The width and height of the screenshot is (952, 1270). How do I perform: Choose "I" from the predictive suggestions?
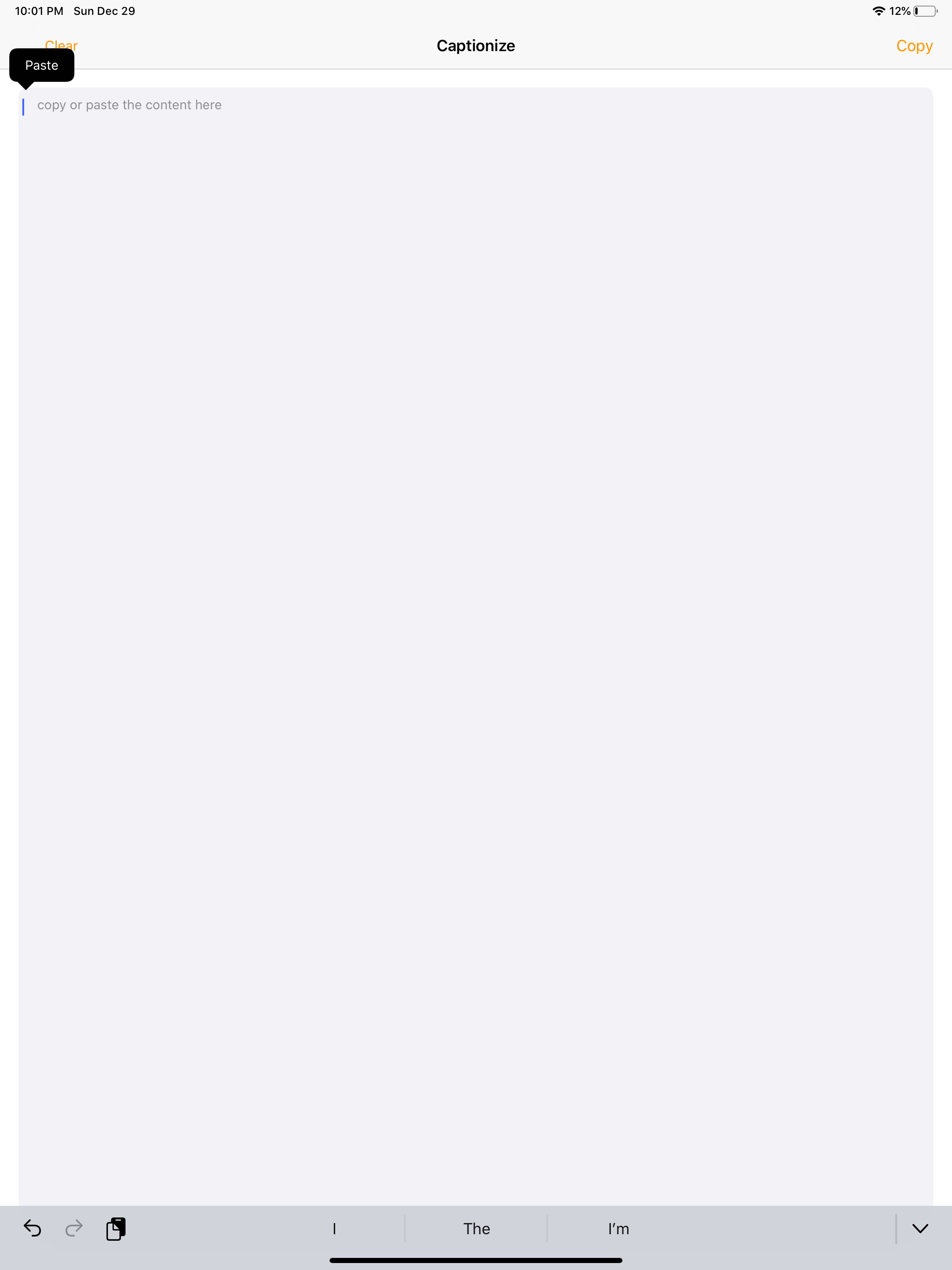click(x=335, y=1229)
